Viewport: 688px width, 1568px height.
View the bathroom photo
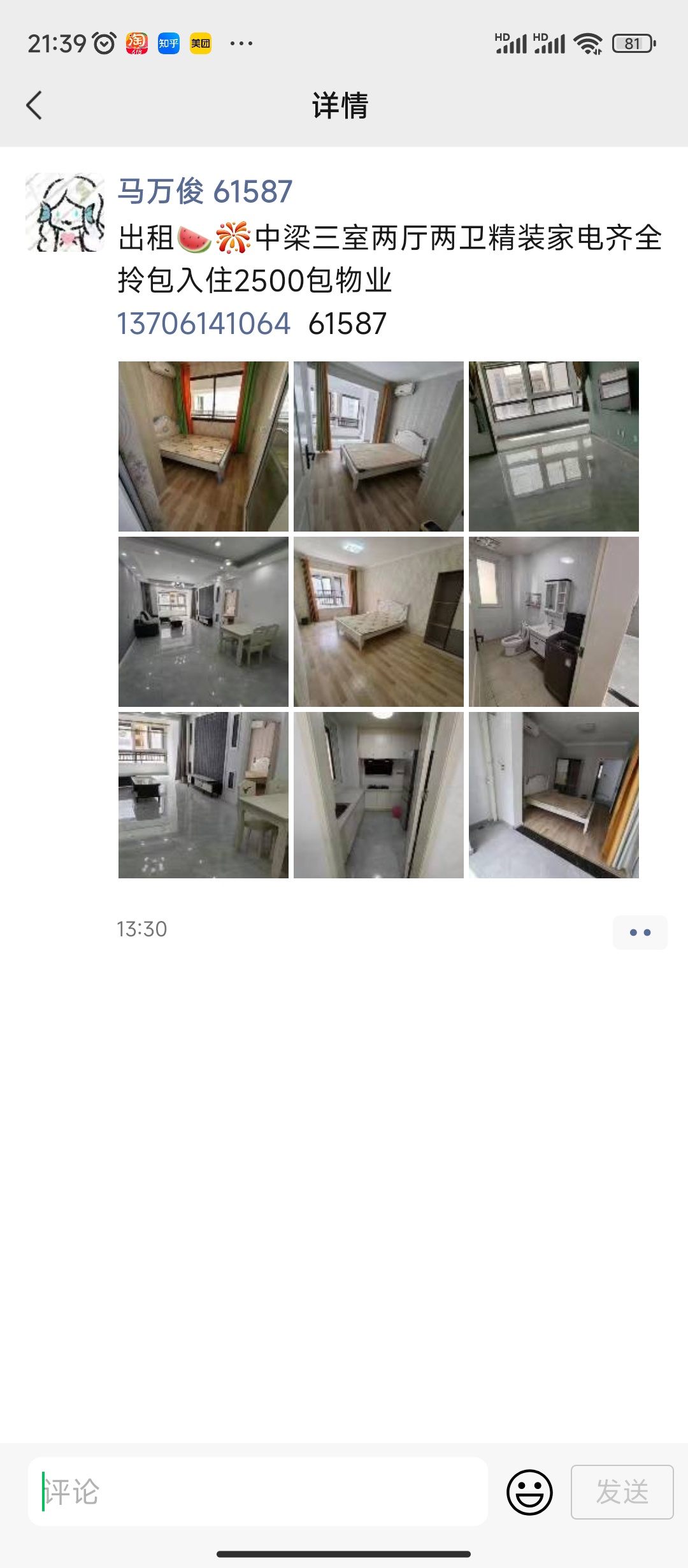pyautogui.click(x=554, y=621)
